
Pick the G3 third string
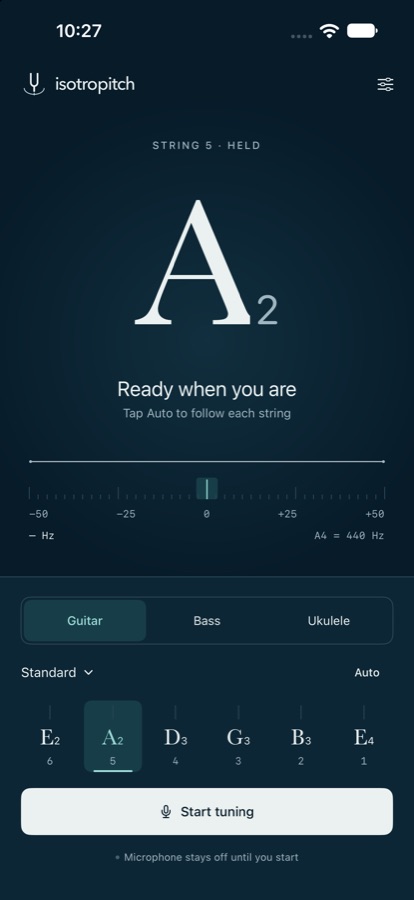coord(238,736)
